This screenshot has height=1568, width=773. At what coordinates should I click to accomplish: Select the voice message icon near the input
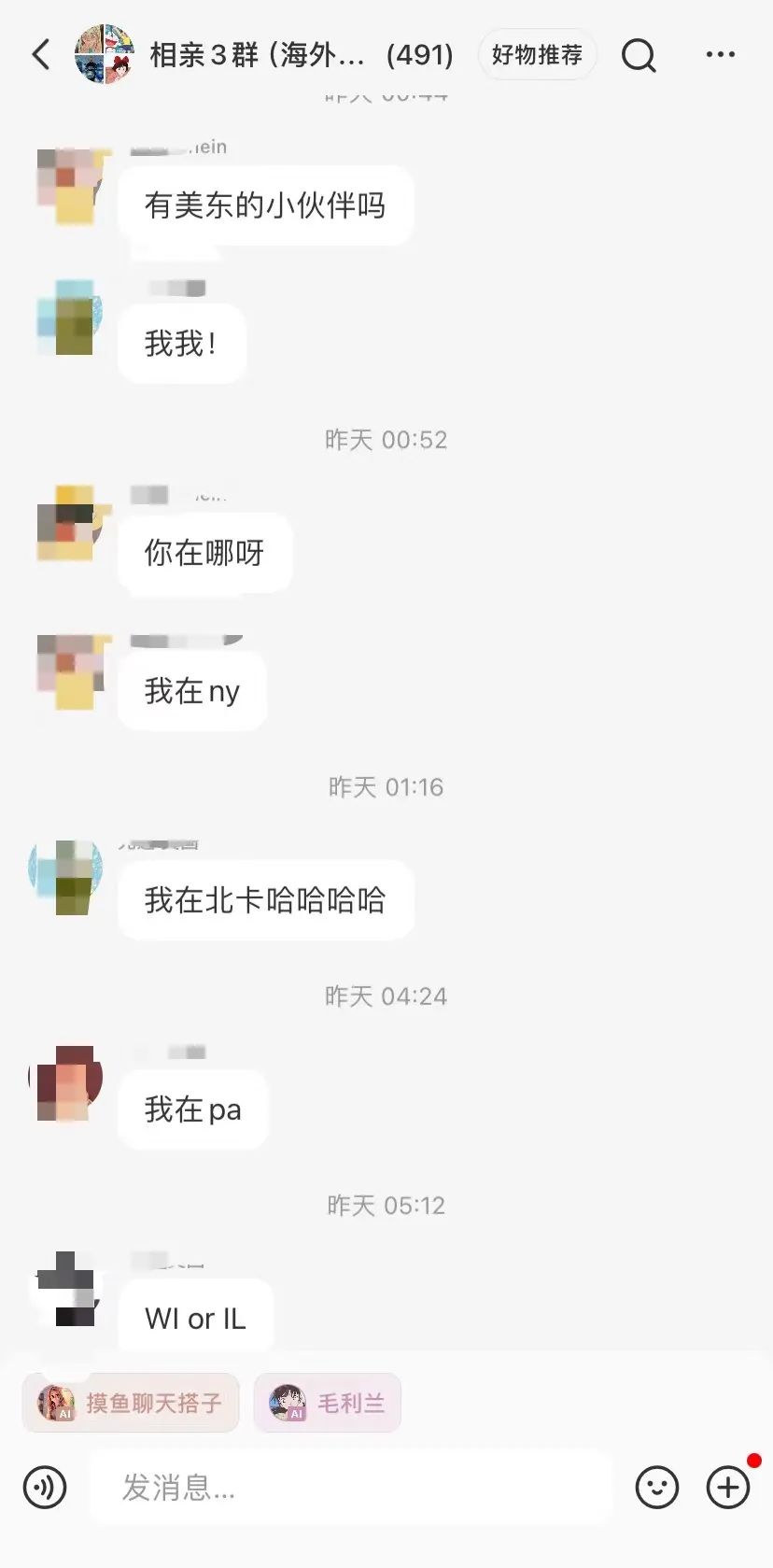[x=46, y=1487]
